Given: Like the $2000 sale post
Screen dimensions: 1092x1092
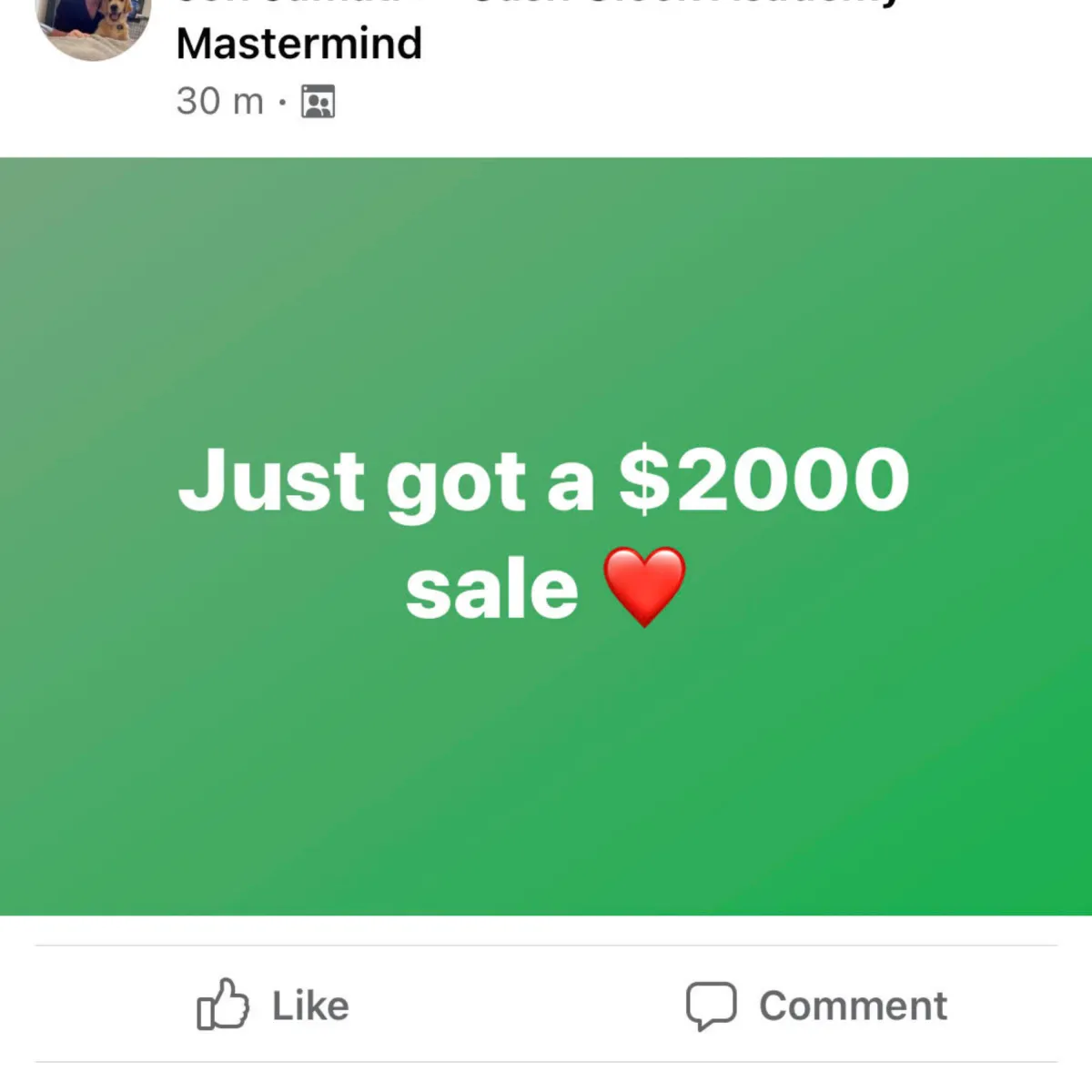Looking at the screenshot, I should pyautogui.click(x=273, y=1006).
